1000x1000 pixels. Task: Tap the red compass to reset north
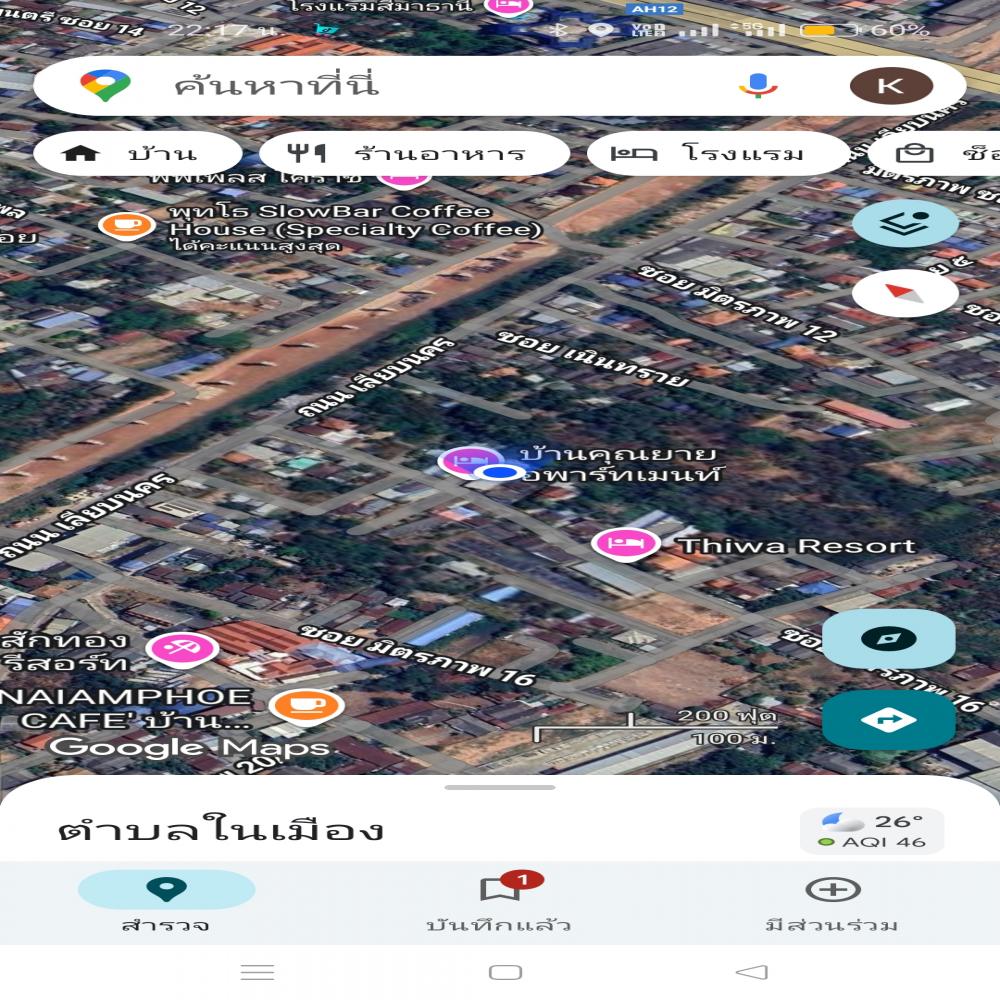pos(904,293)
